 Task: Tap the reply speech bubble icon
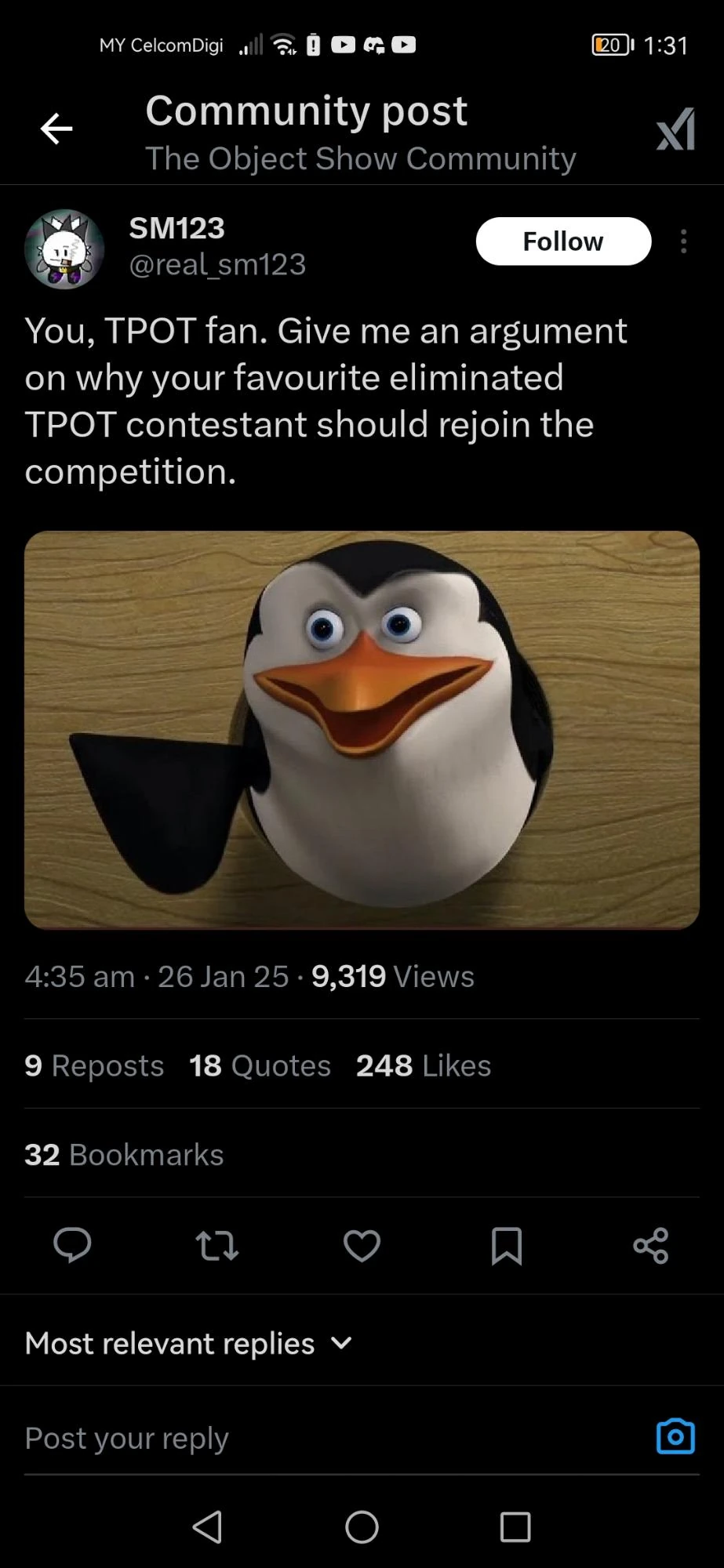point(72,1245)
